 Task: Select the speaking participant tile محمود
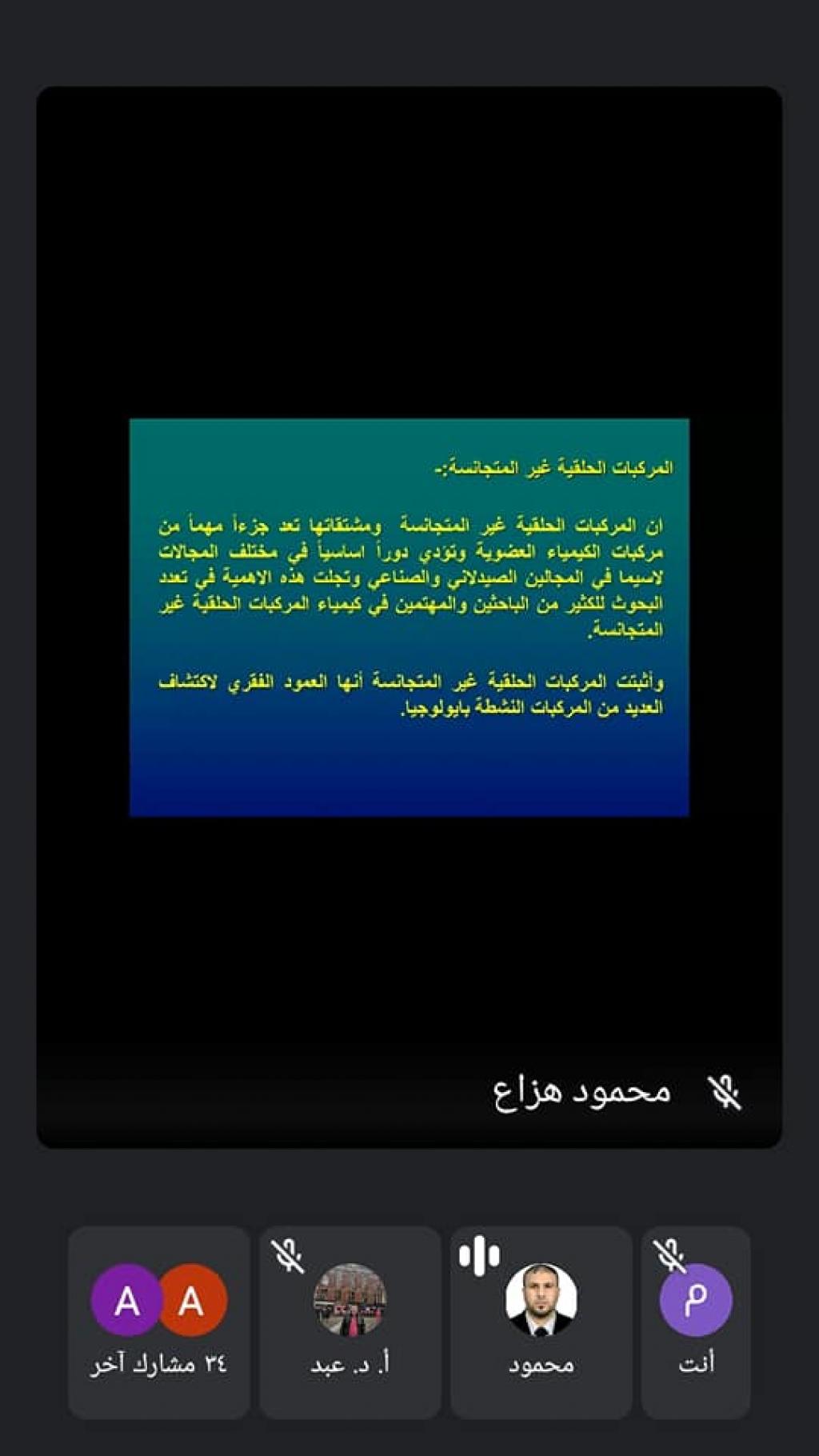pyautogui.click(x=541, y=1322)
